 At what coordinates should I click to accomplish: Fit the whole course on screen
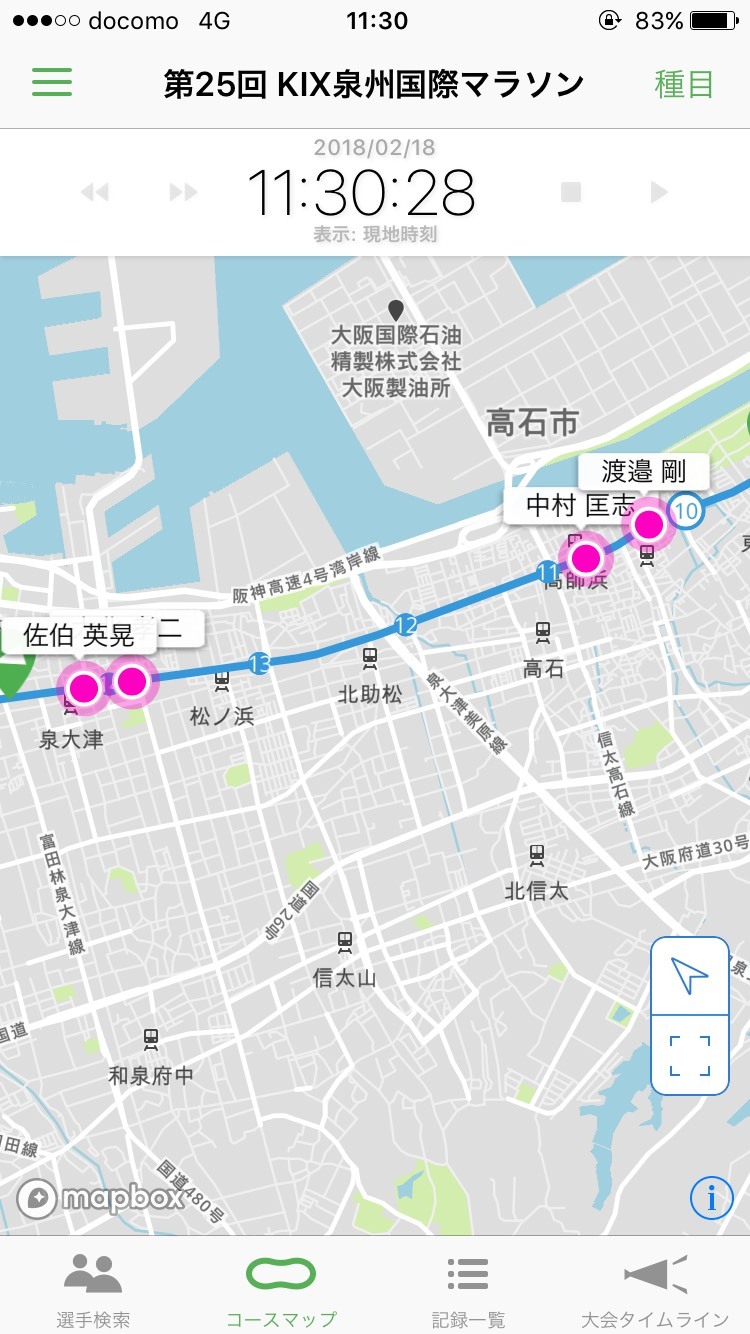[x=690, y=1056]
